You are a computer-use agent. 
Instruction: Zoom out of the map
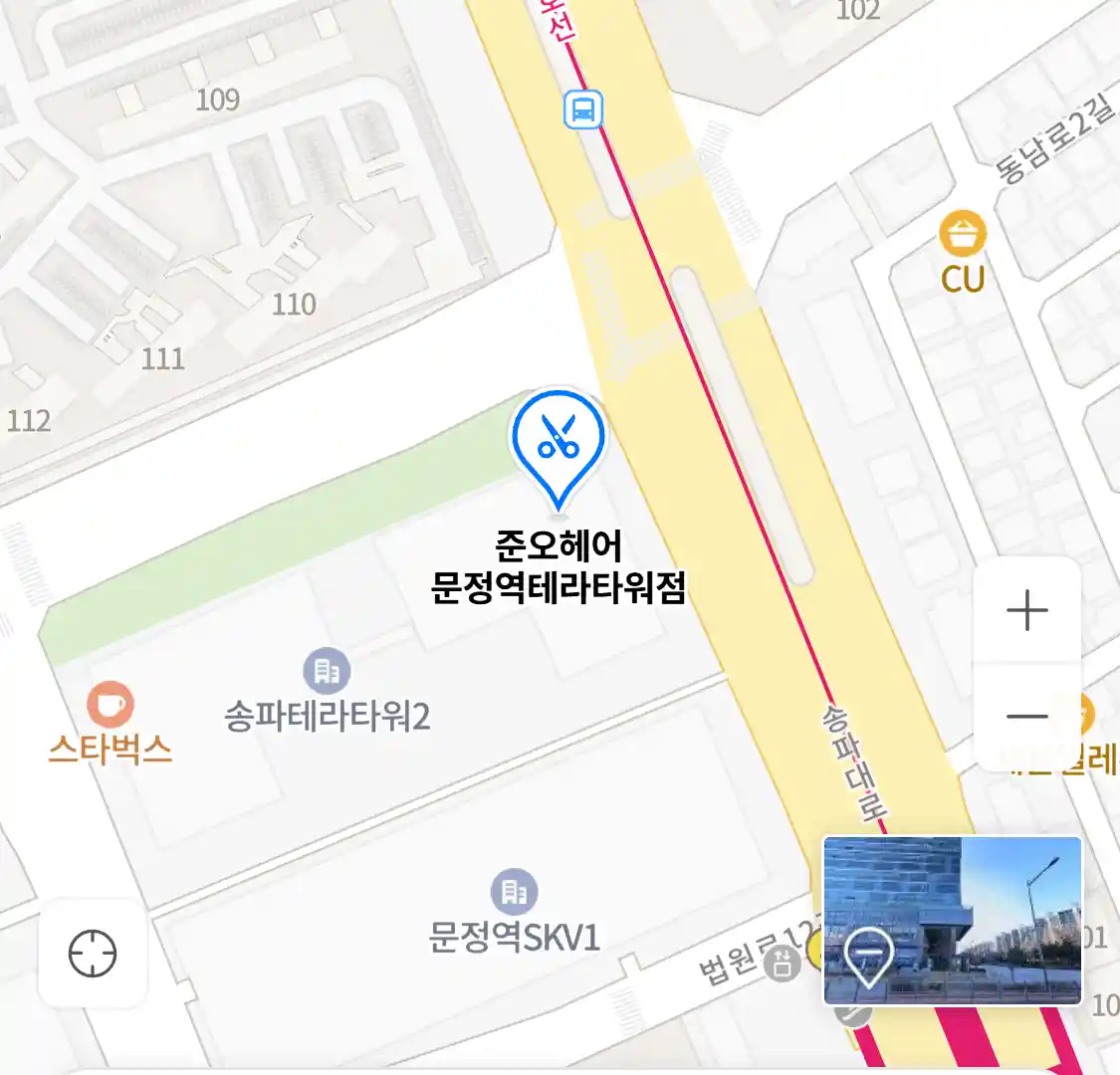tap(1026, 716)
